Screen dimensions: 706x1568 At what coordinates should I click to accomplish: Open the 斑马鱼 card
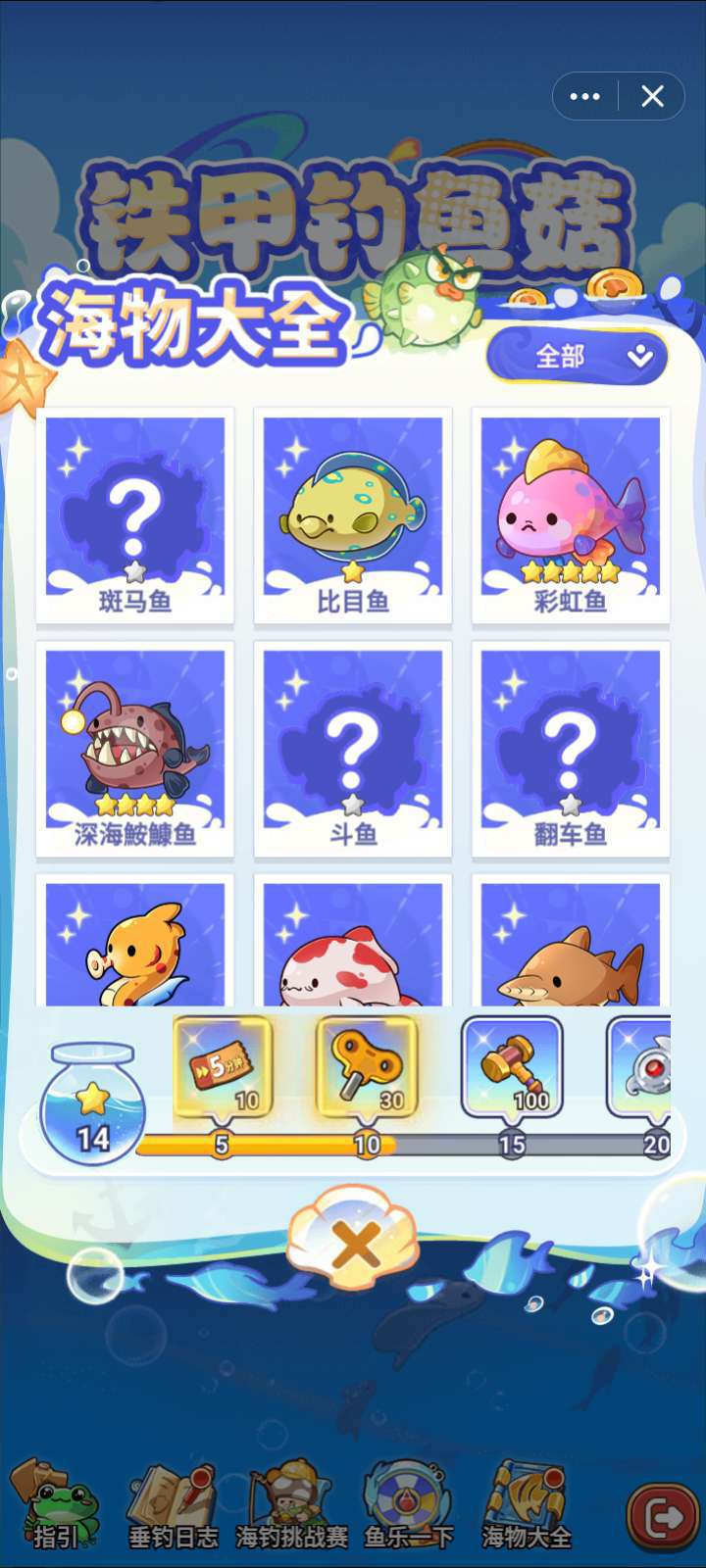coord(135,515)
